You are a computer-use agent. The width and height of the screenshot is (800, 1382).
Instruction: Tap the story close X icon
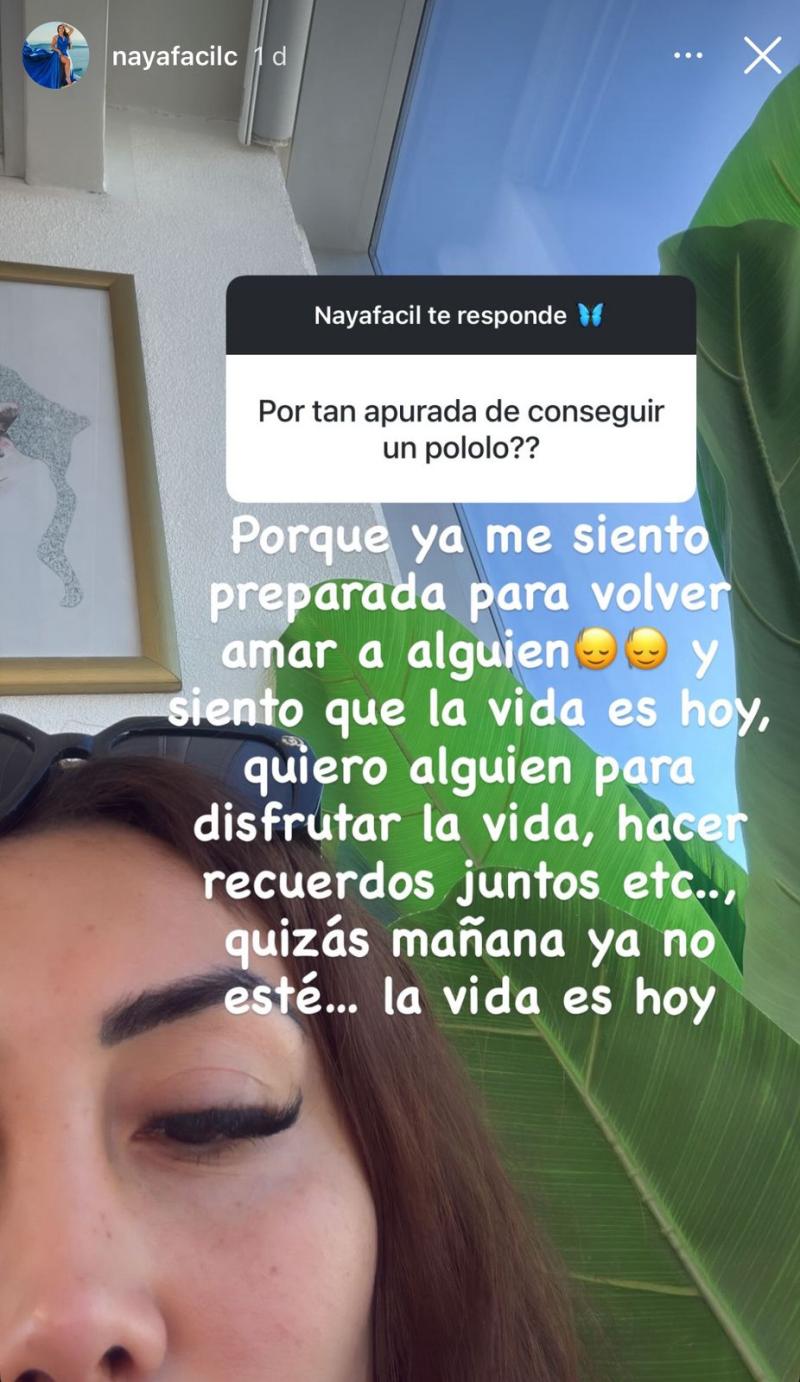pos(762,56)
